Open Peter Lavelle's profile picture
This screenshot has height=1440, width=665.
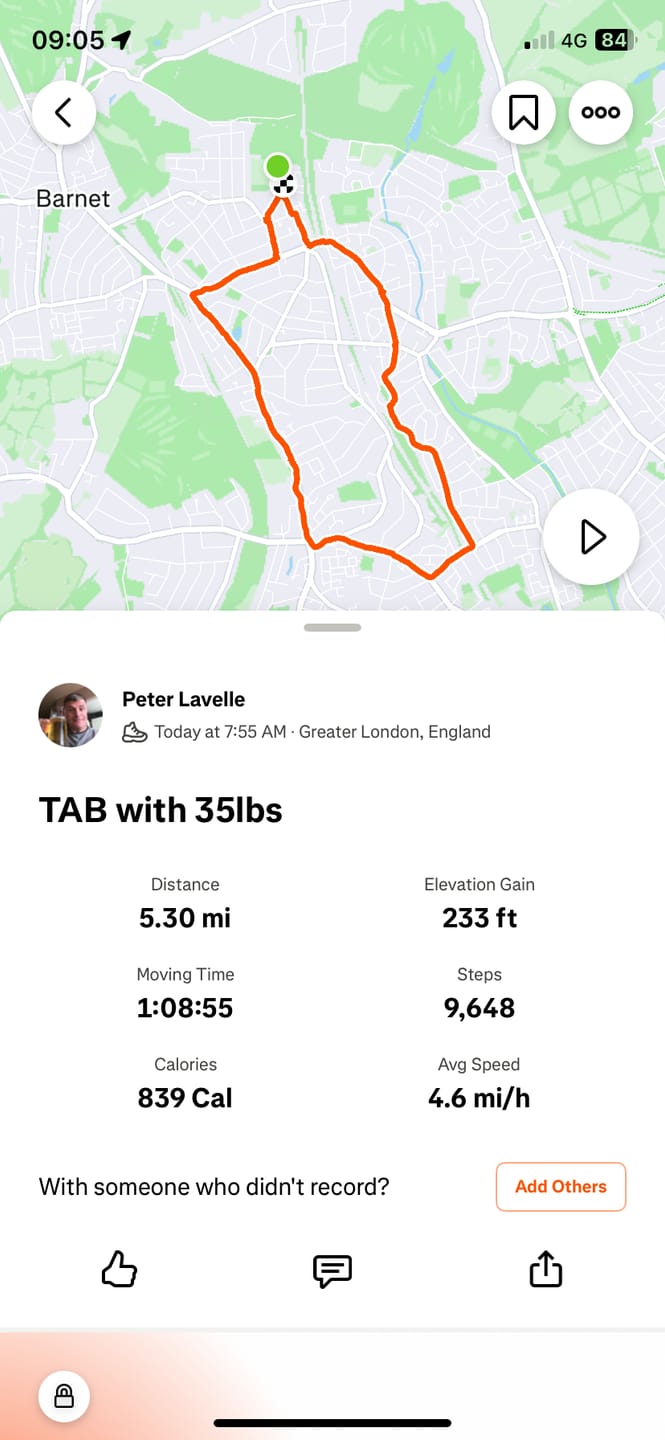coord(70,715)
